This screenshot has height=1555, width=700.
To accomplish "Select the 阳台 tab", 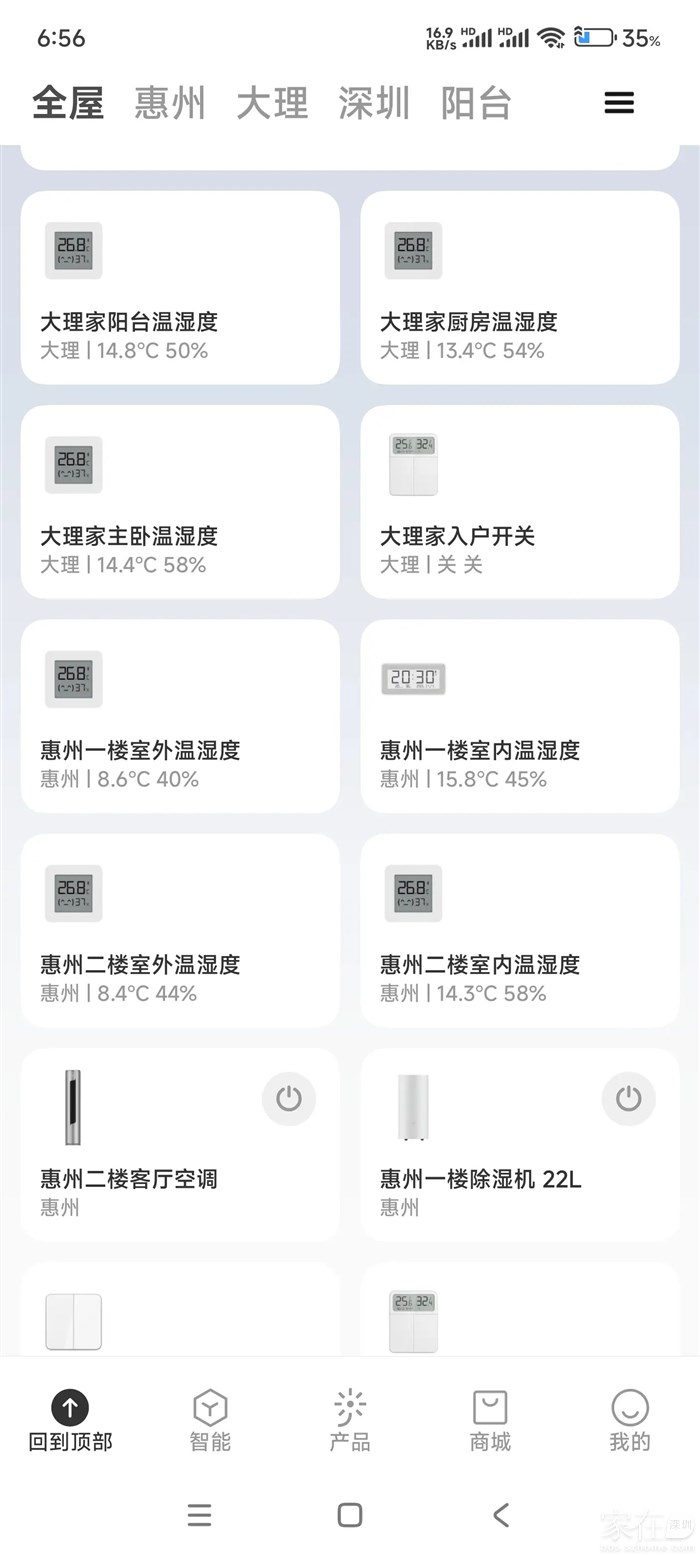I will [x=476, y=103].
